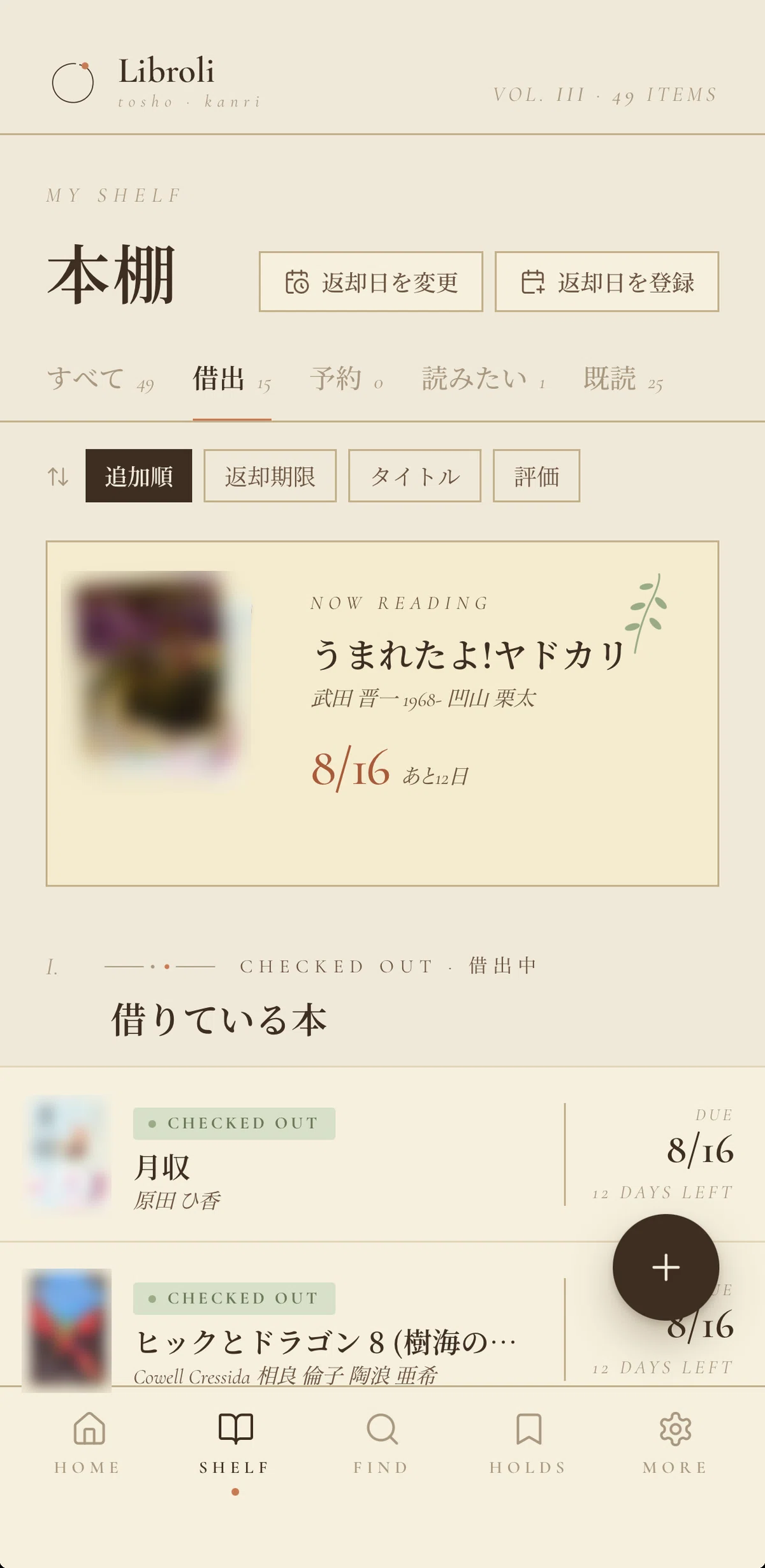Tap the 返却日を変更 button

[370, 282]
